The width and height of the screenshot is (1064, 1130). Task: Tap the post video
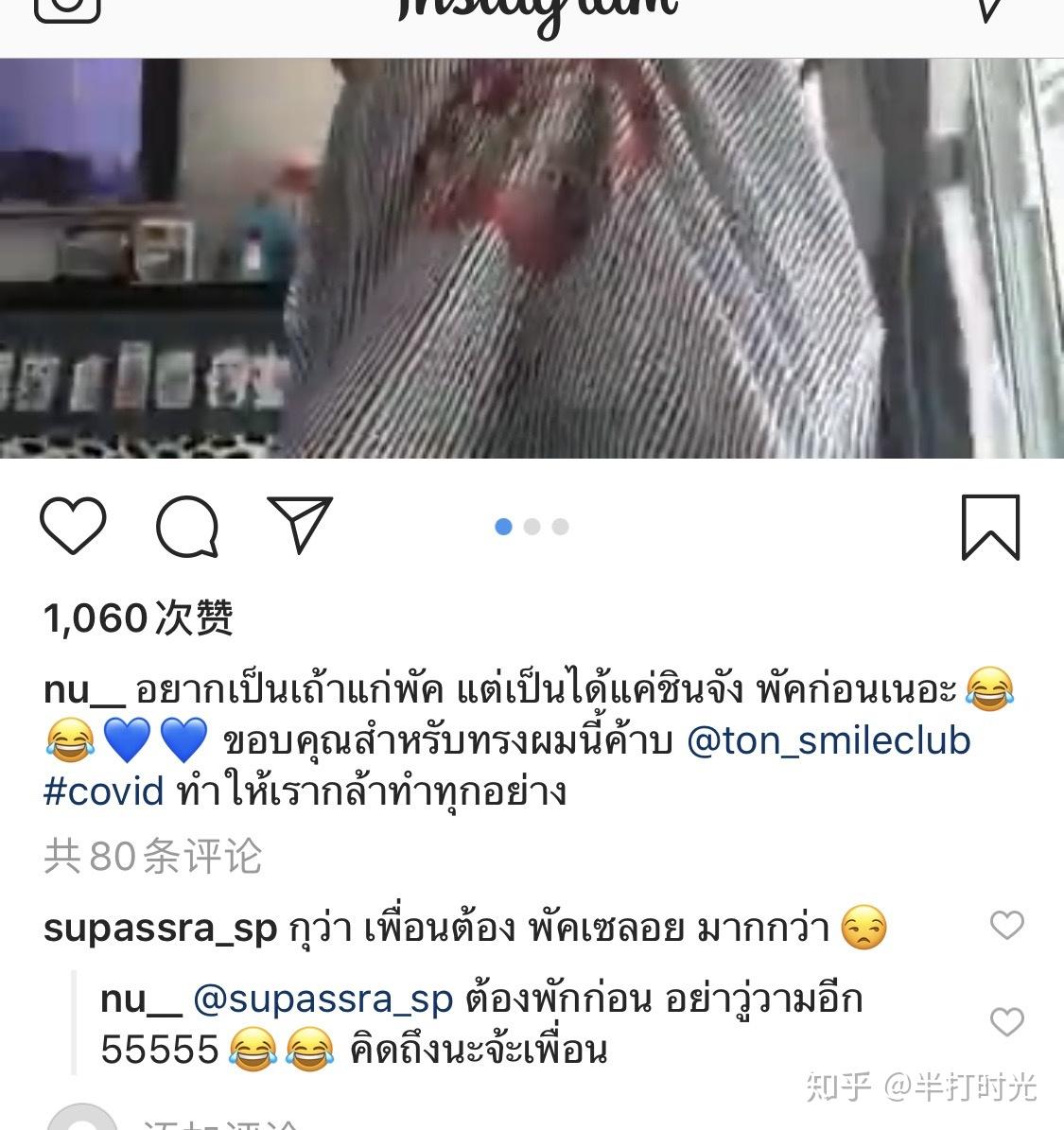[x=532, y=257]
